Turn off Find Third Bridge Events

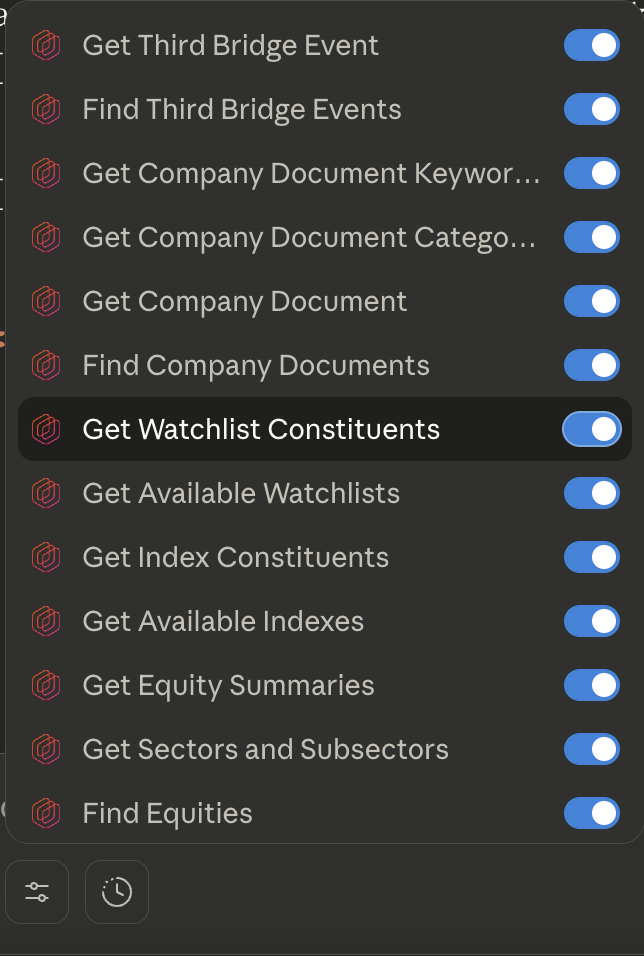tap(592, 110)
